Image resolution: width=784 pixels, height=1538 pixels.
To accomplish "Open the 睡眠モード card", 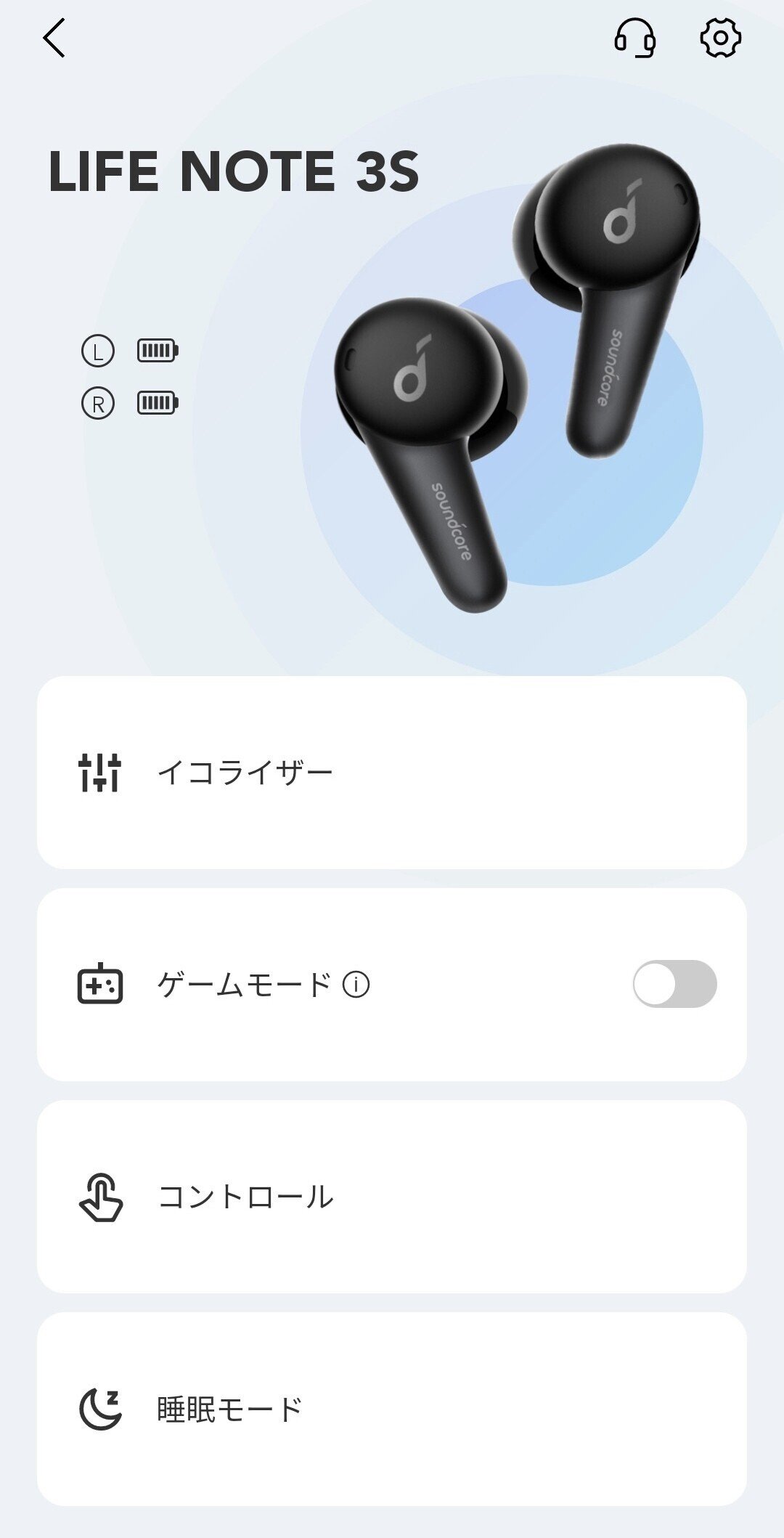I will pos(392,1409).
